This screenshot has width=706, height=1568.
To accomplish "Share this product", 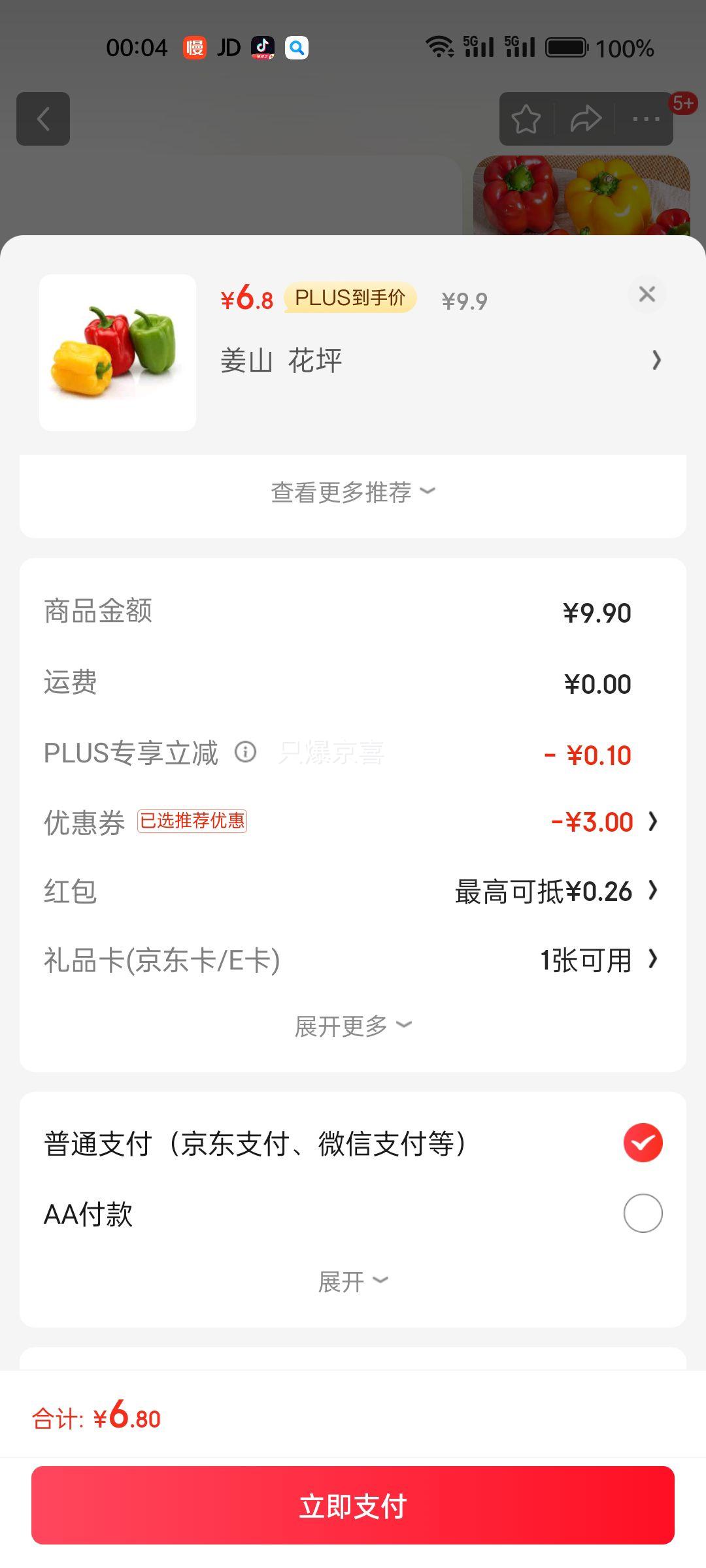I will click(585, 119).
